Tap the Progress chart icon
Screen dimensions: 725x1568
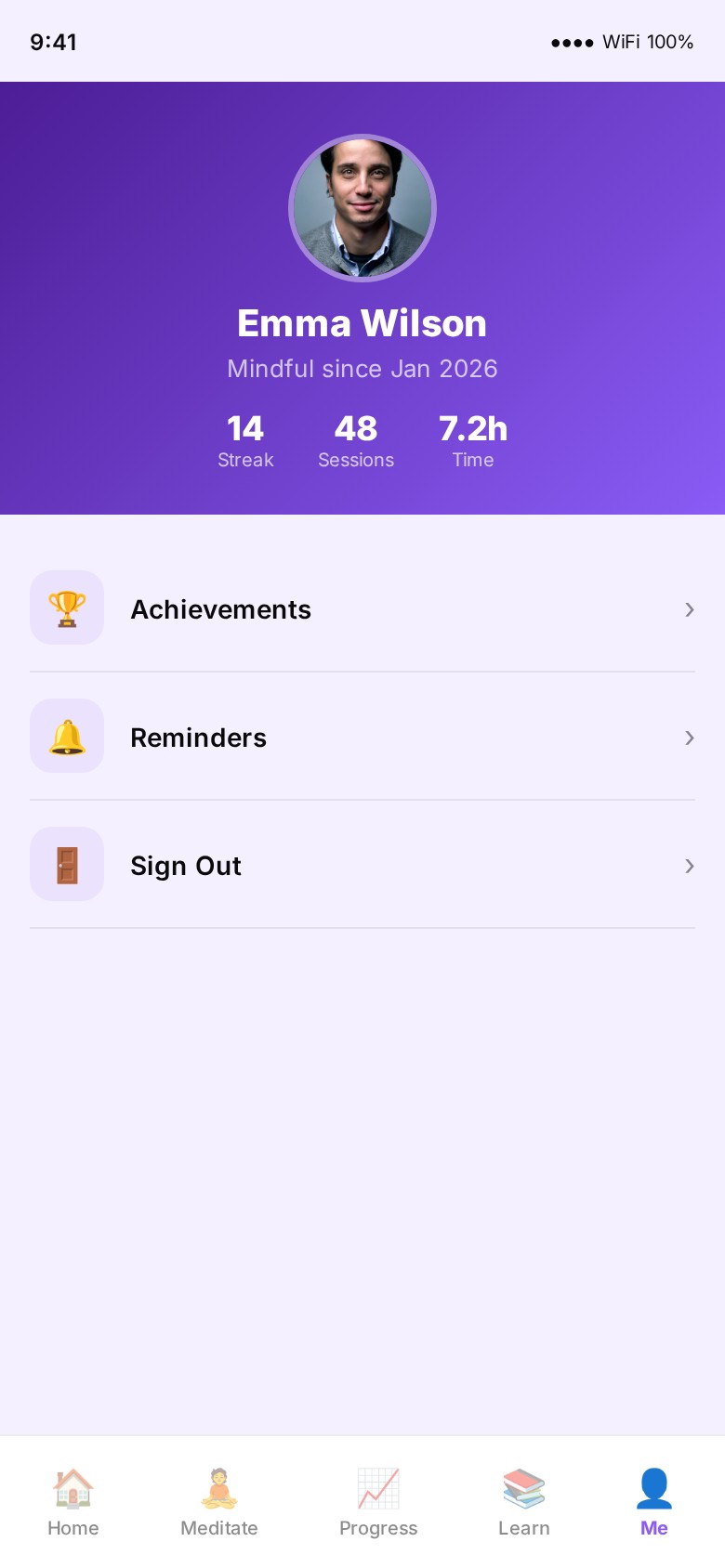(377, 1487)
